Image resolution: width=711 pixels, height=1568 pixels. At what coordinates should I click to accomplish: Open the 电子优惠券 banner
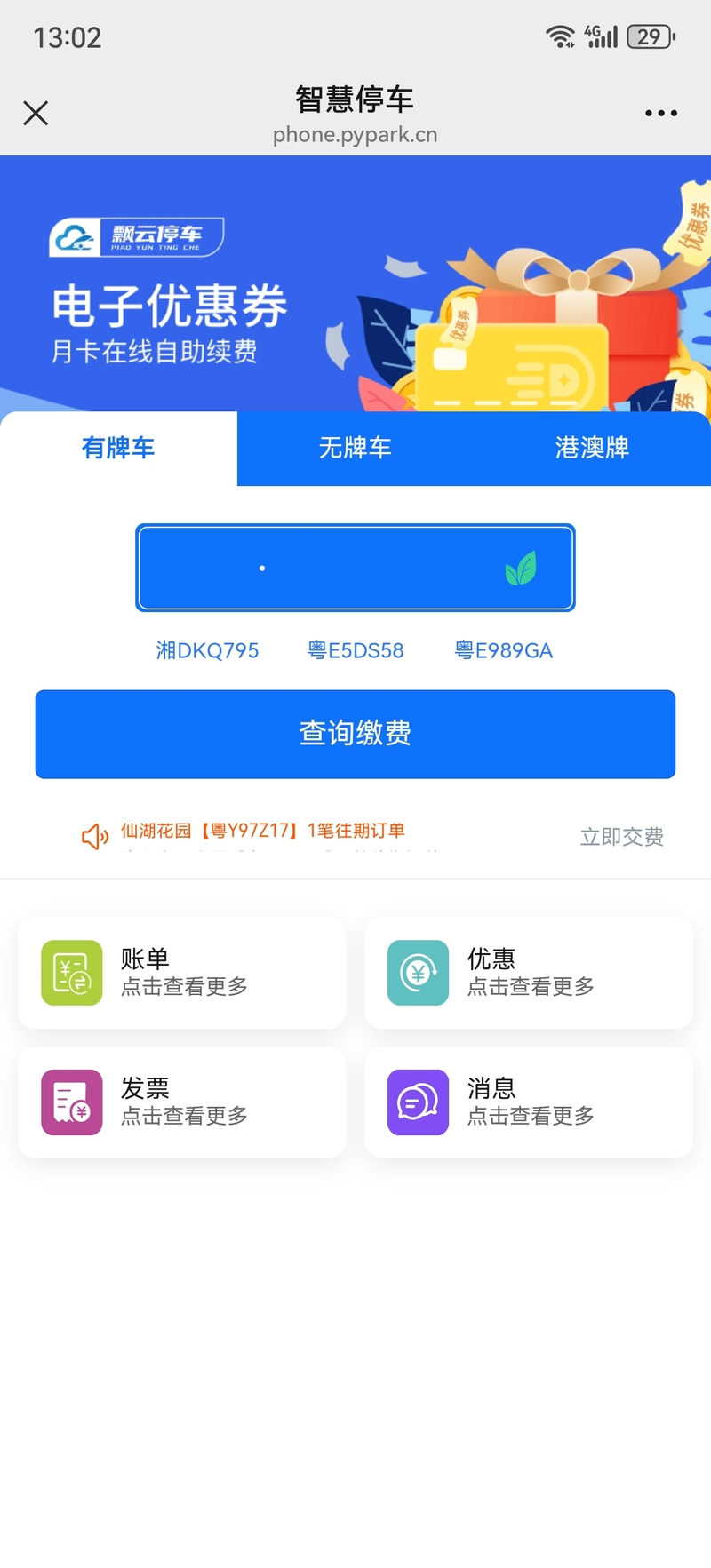[355, 284]
